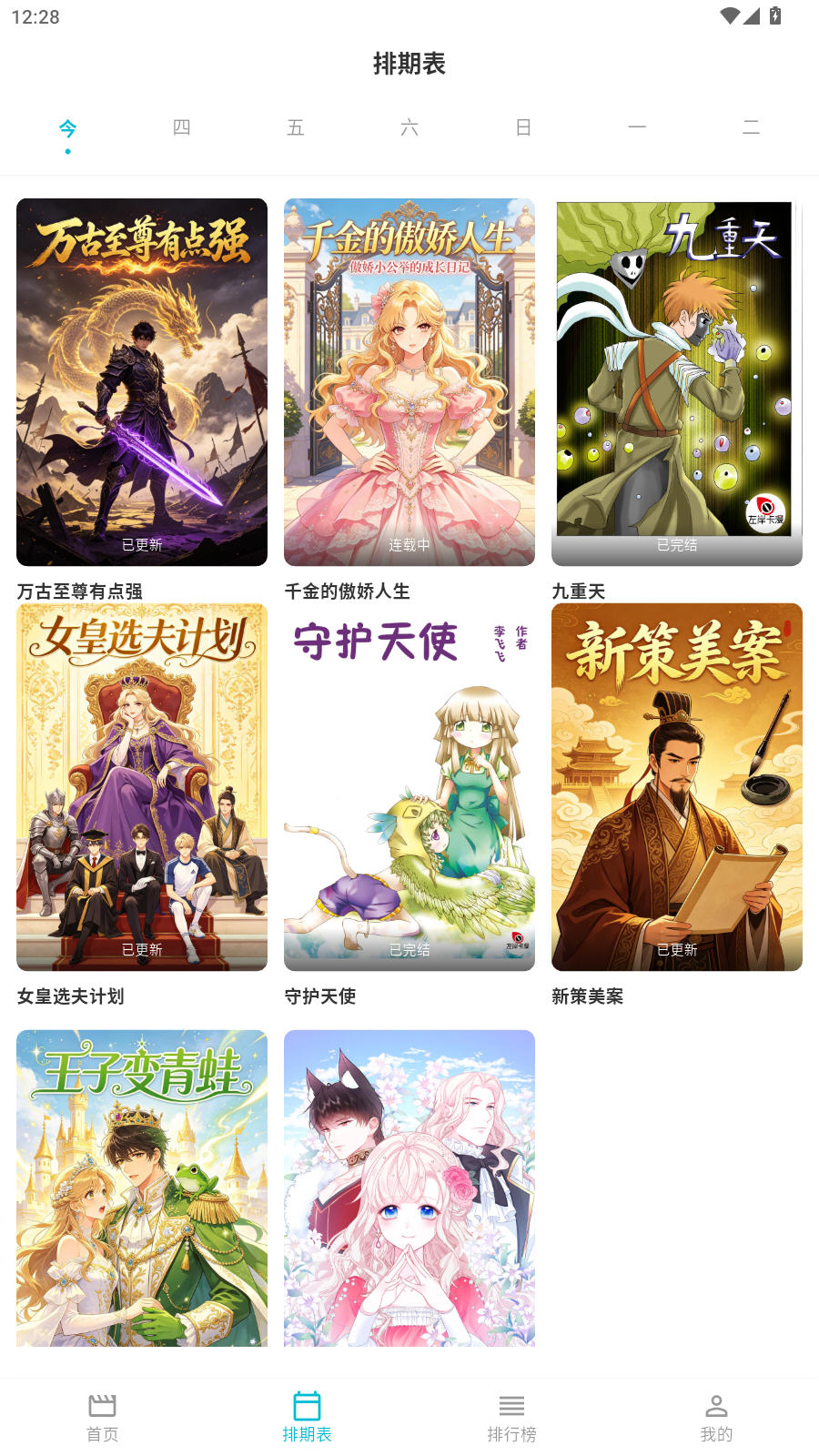Select the 六 schedule tab

point(409,127)
